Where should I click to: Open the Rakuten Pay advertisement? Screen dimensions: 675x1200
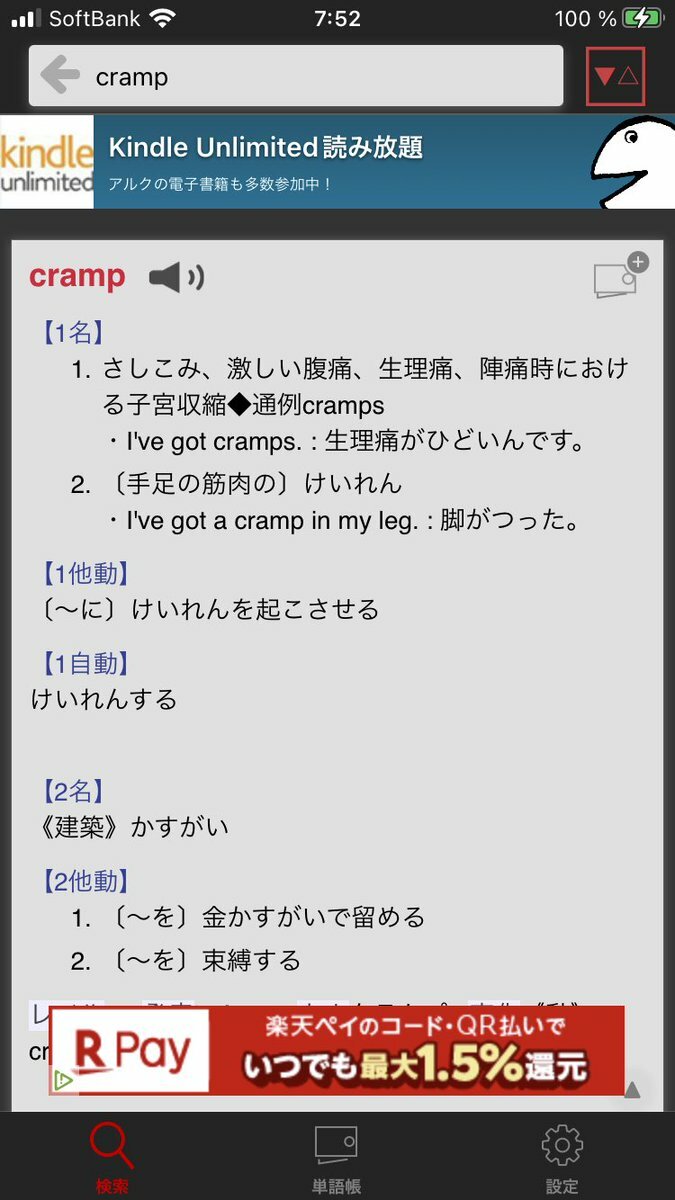coord(337,1050)
